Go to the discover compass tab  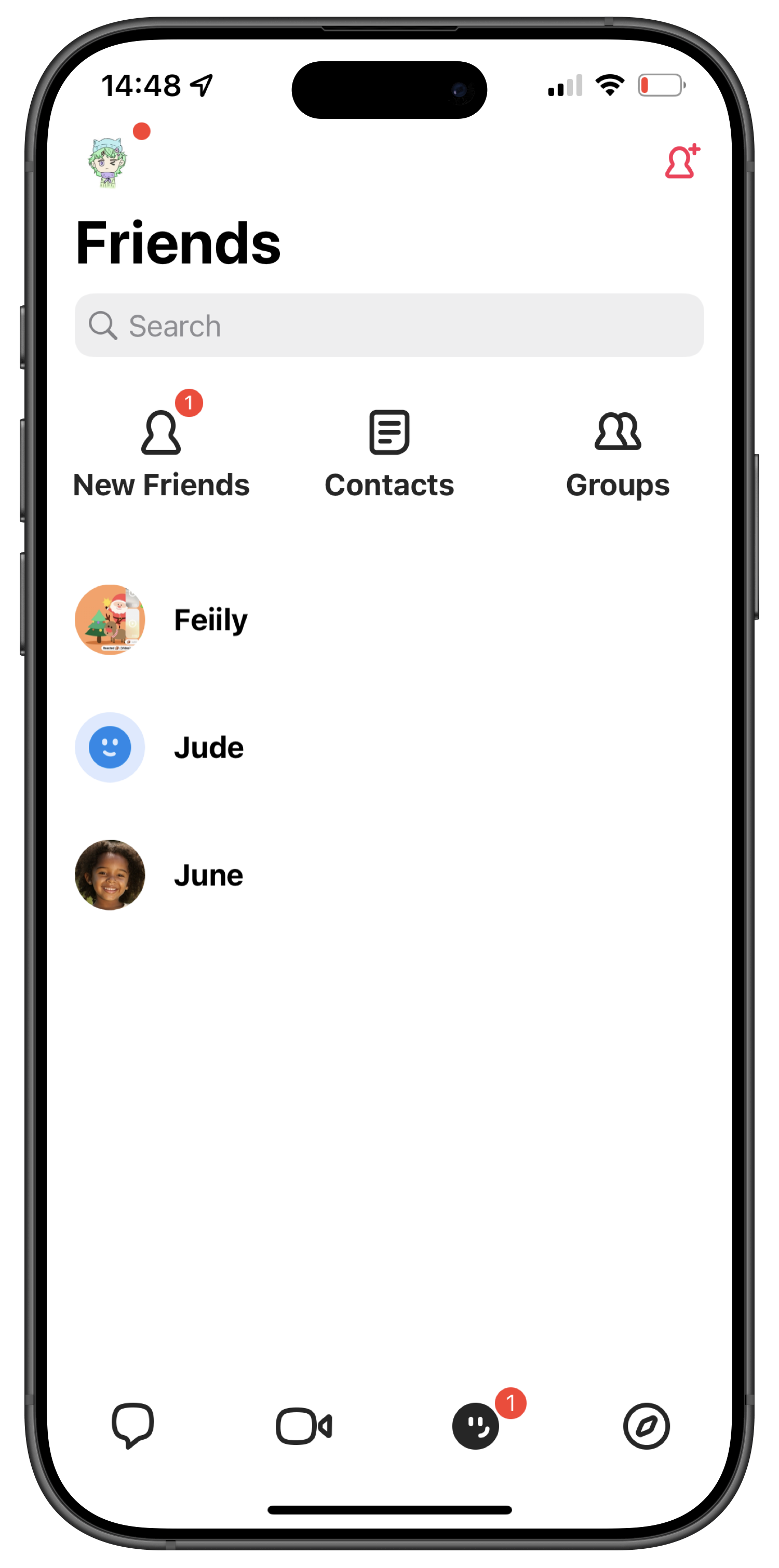(x=646, y=1426)
